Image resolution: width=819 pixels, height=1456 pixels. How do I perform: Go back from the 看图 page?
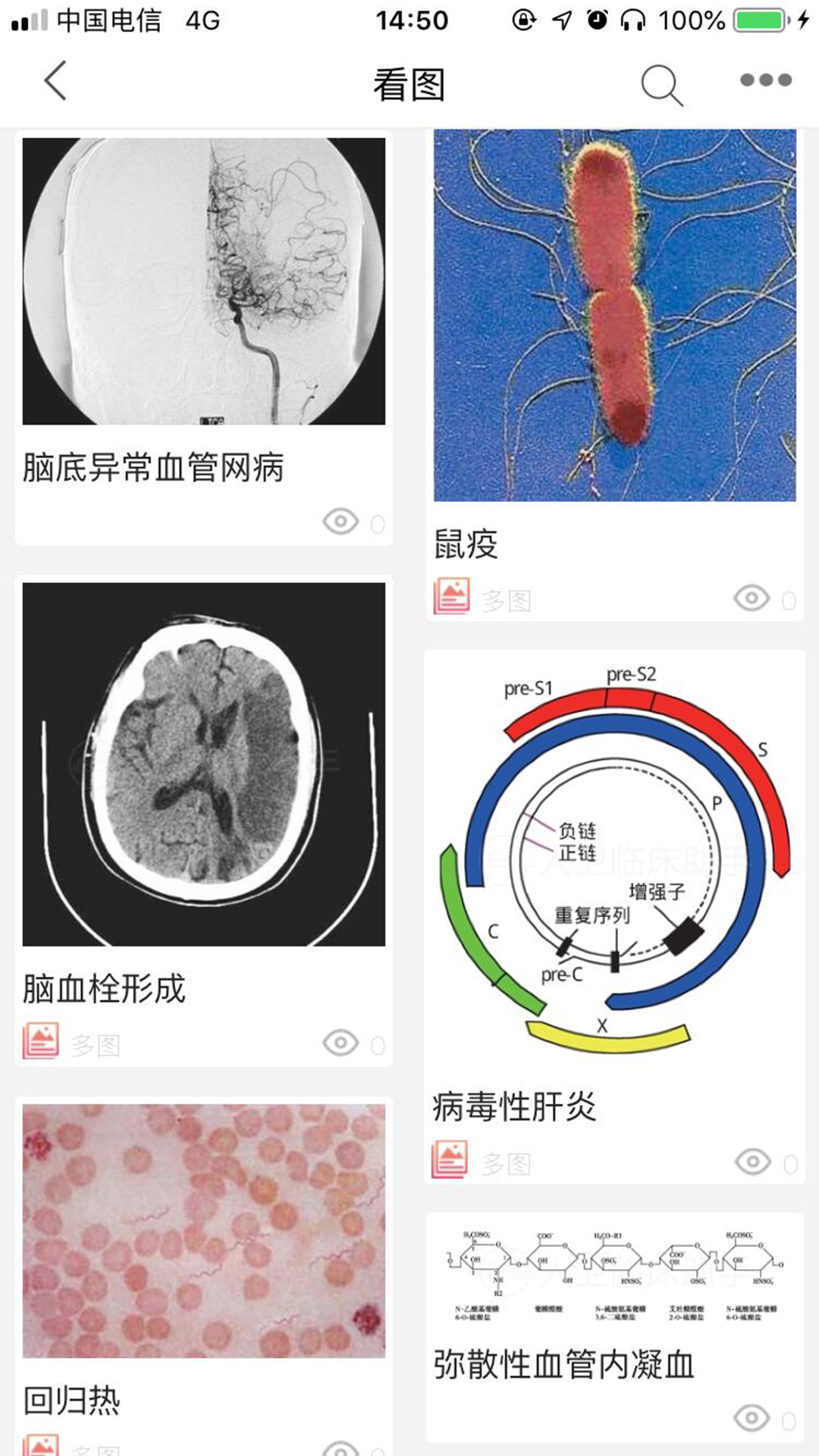coord(55,81)
